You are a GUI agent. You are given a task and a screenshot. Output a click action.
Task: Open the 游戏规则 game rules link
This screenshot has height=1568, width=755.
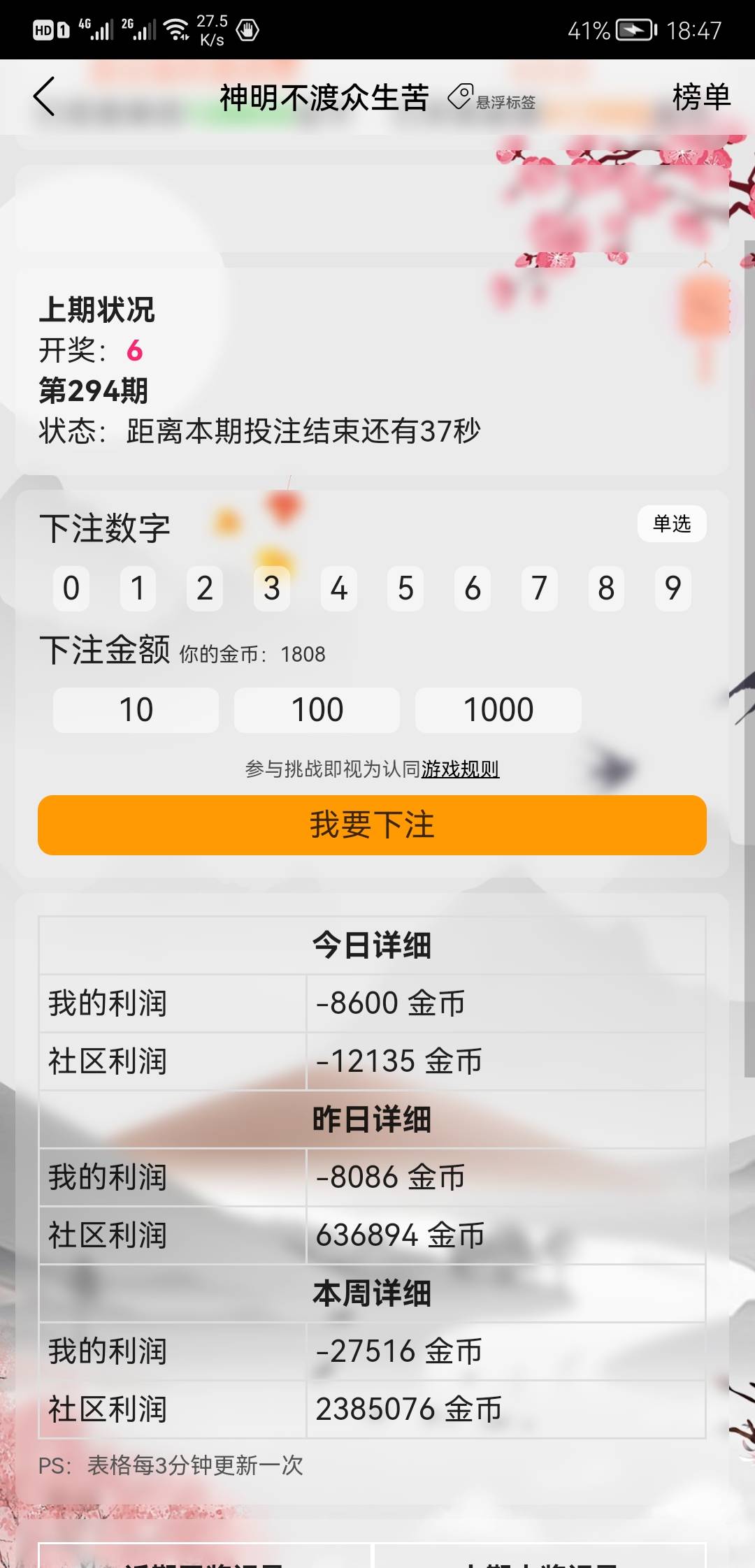[460, 769]
